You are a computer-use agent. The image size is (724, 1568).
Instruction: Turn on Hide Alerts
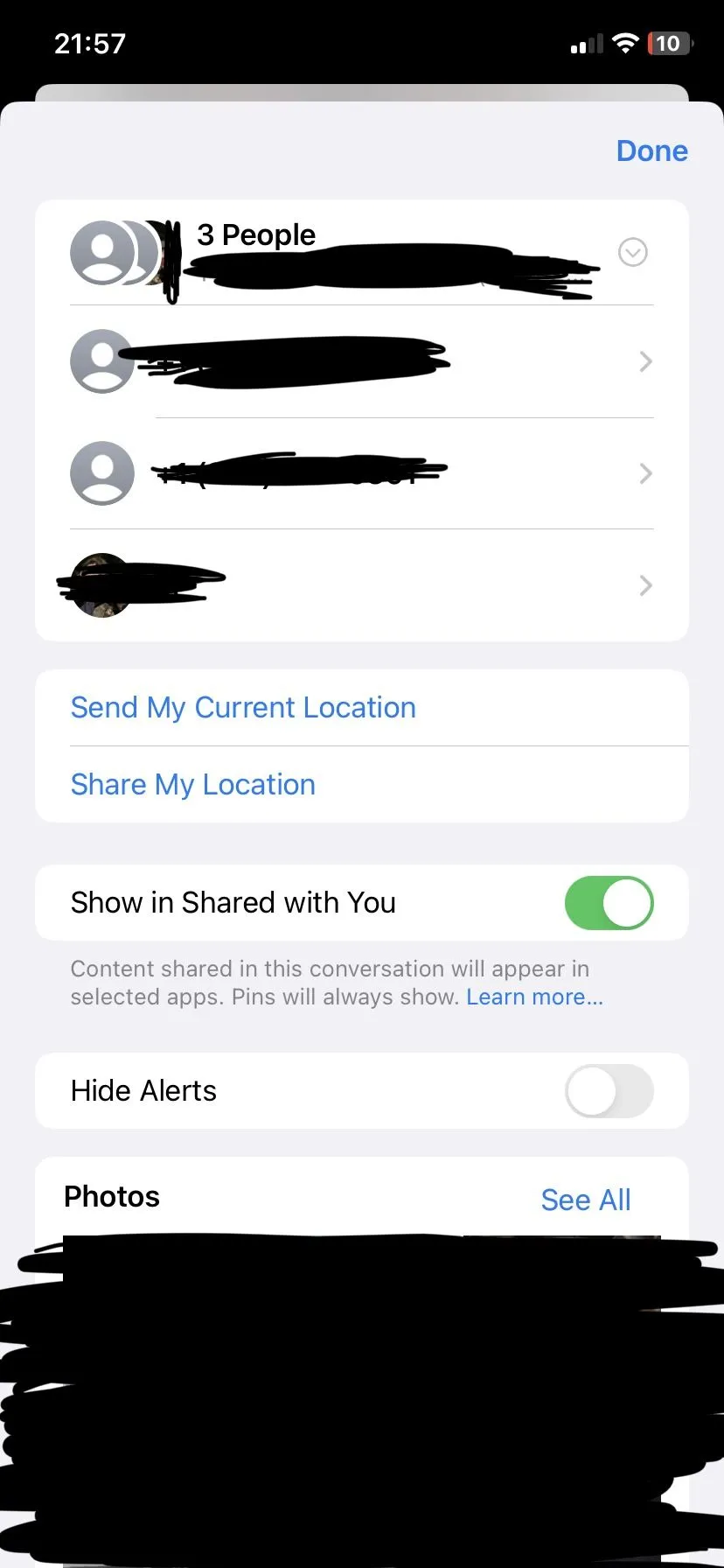[609, 1090]
